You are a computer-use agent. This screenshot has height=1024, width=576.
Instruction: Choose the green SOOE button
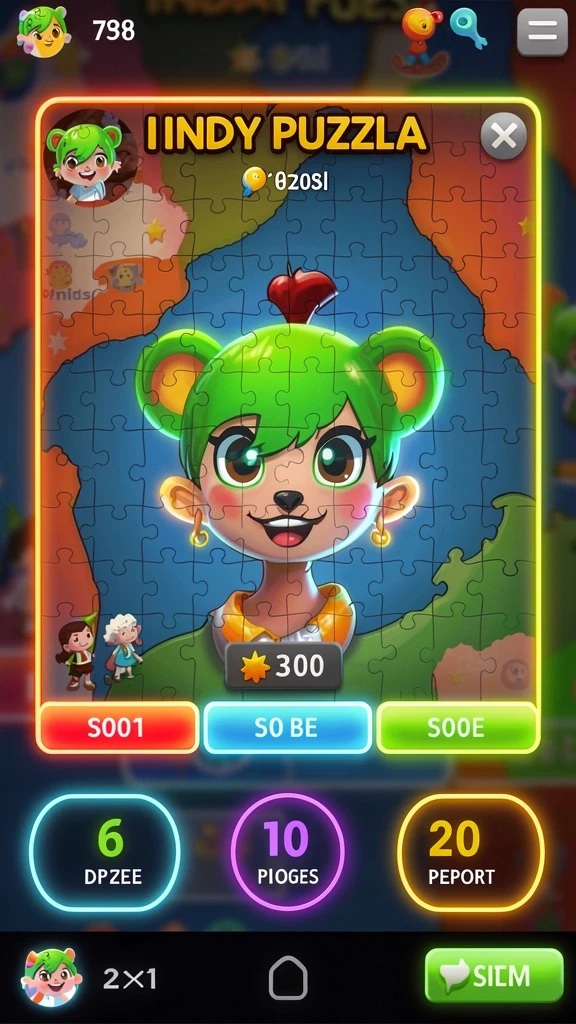tap(456, 728)
